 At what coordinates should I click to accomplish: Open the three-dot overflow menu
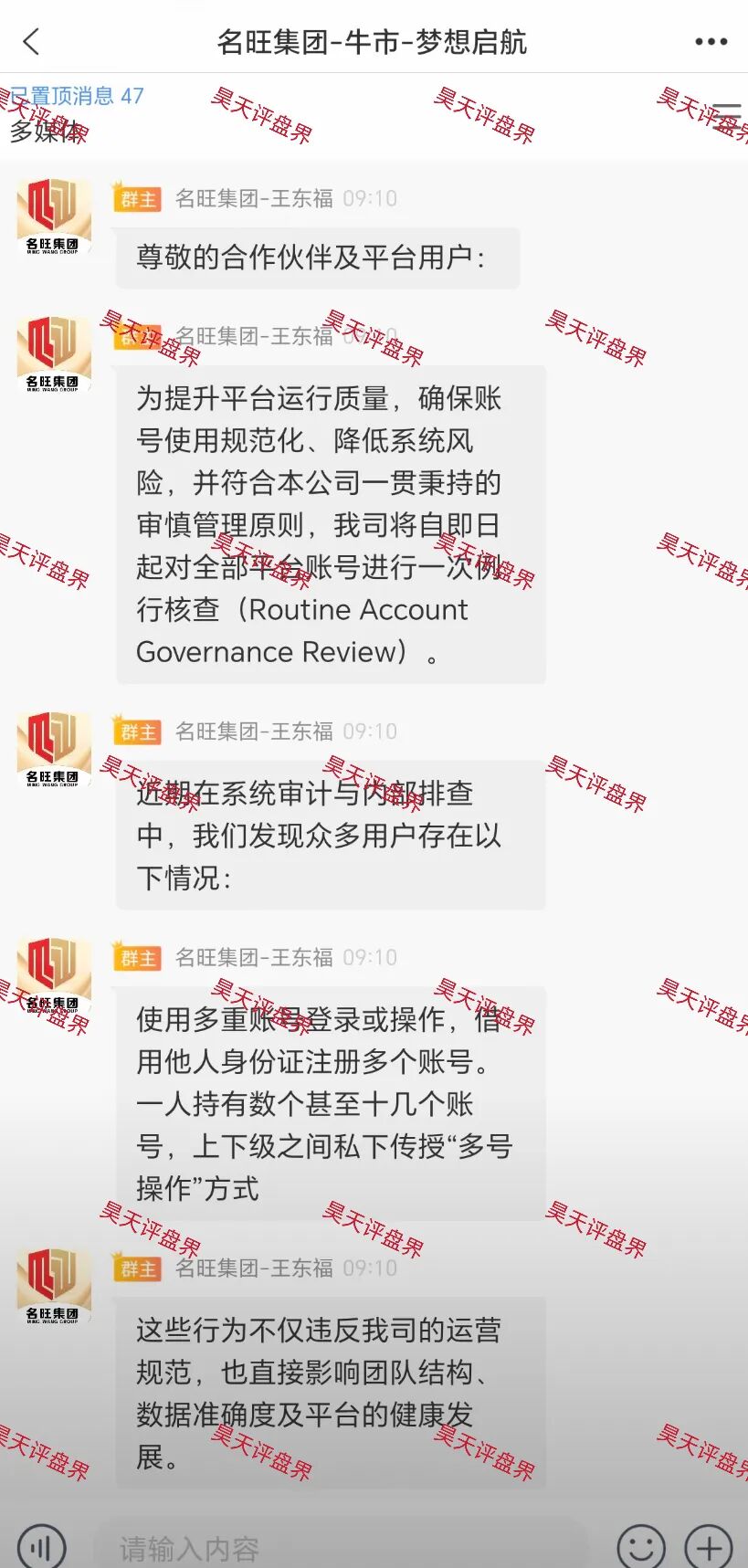pos(711,41)
